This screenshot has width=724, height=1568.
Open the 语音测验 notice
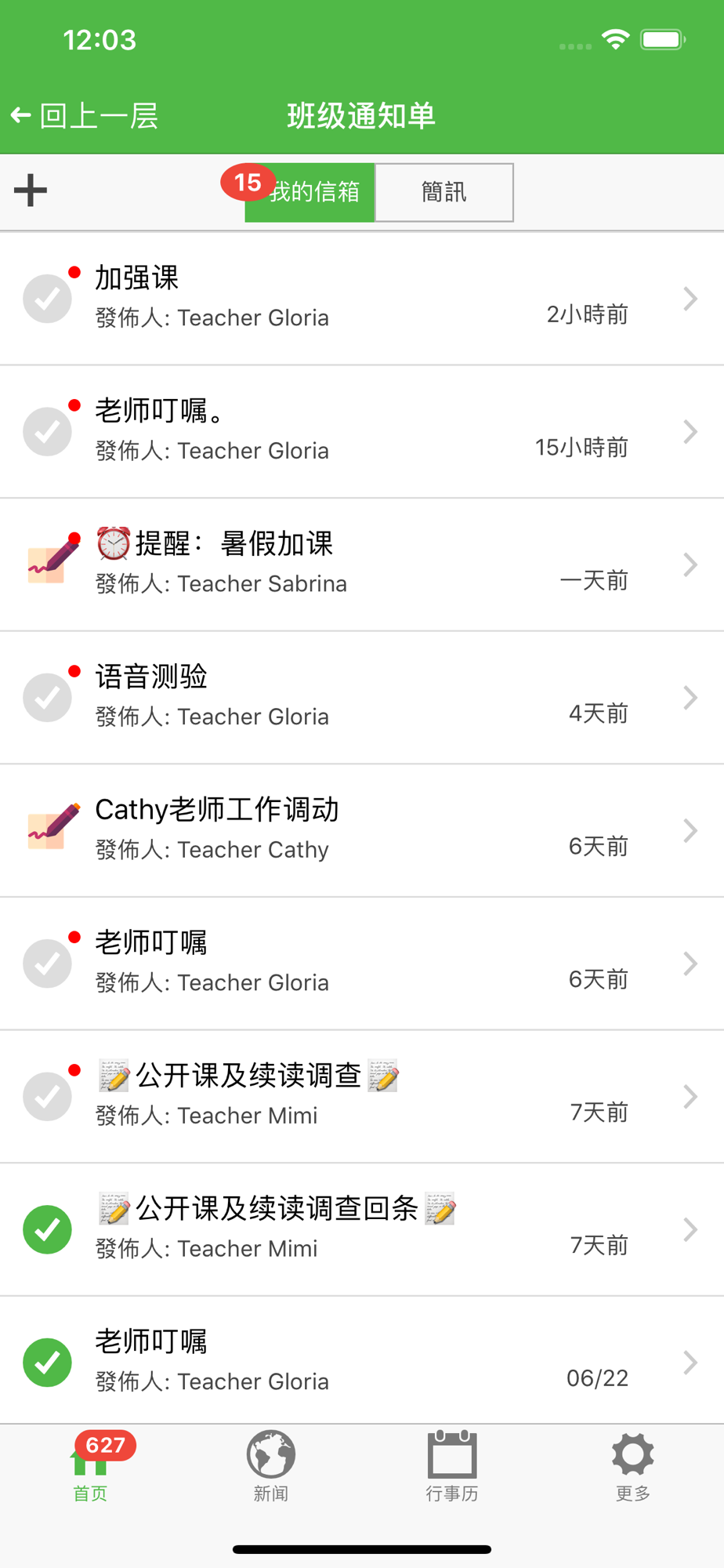pyautogui.click(x=362, y=698)
